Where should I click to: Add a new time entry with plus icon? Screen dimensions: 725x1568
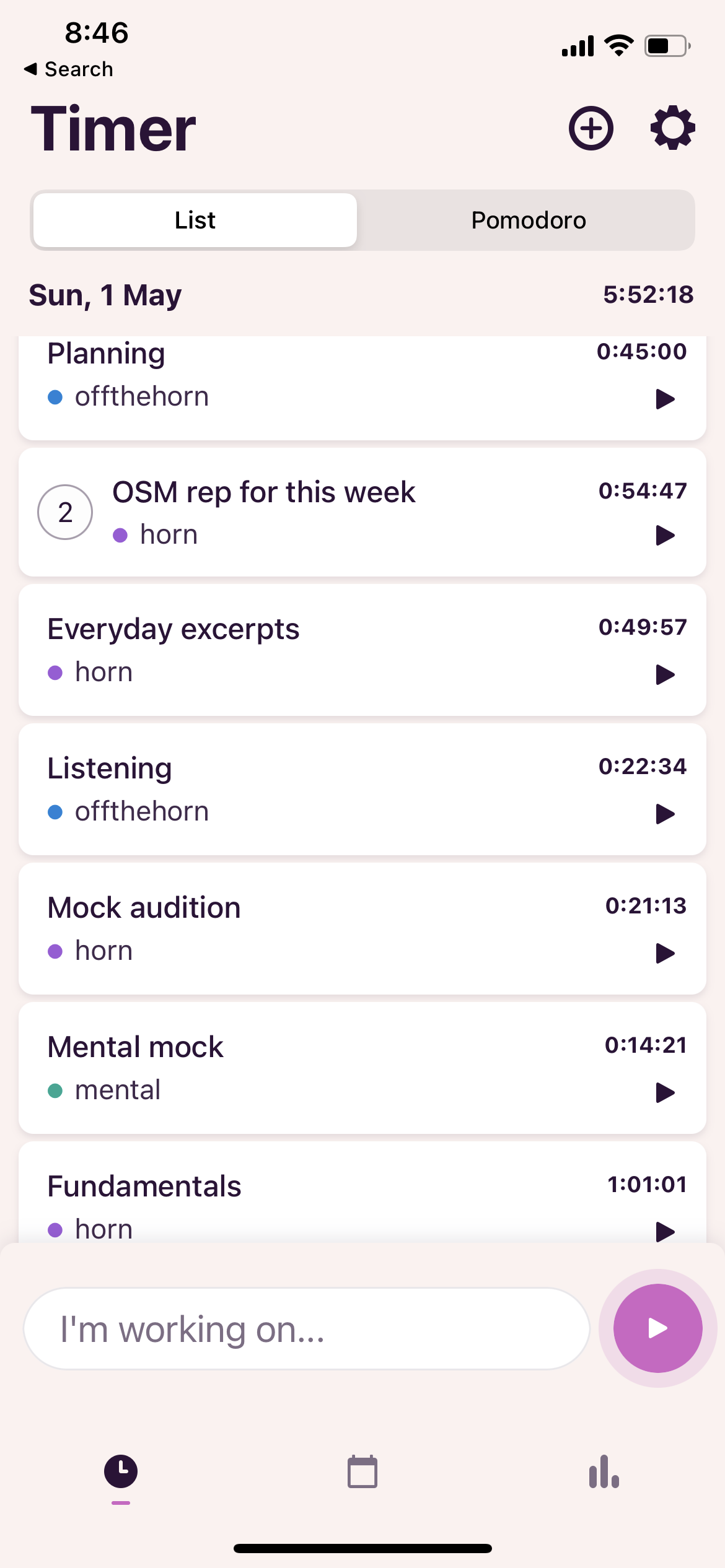pos(591,128)
